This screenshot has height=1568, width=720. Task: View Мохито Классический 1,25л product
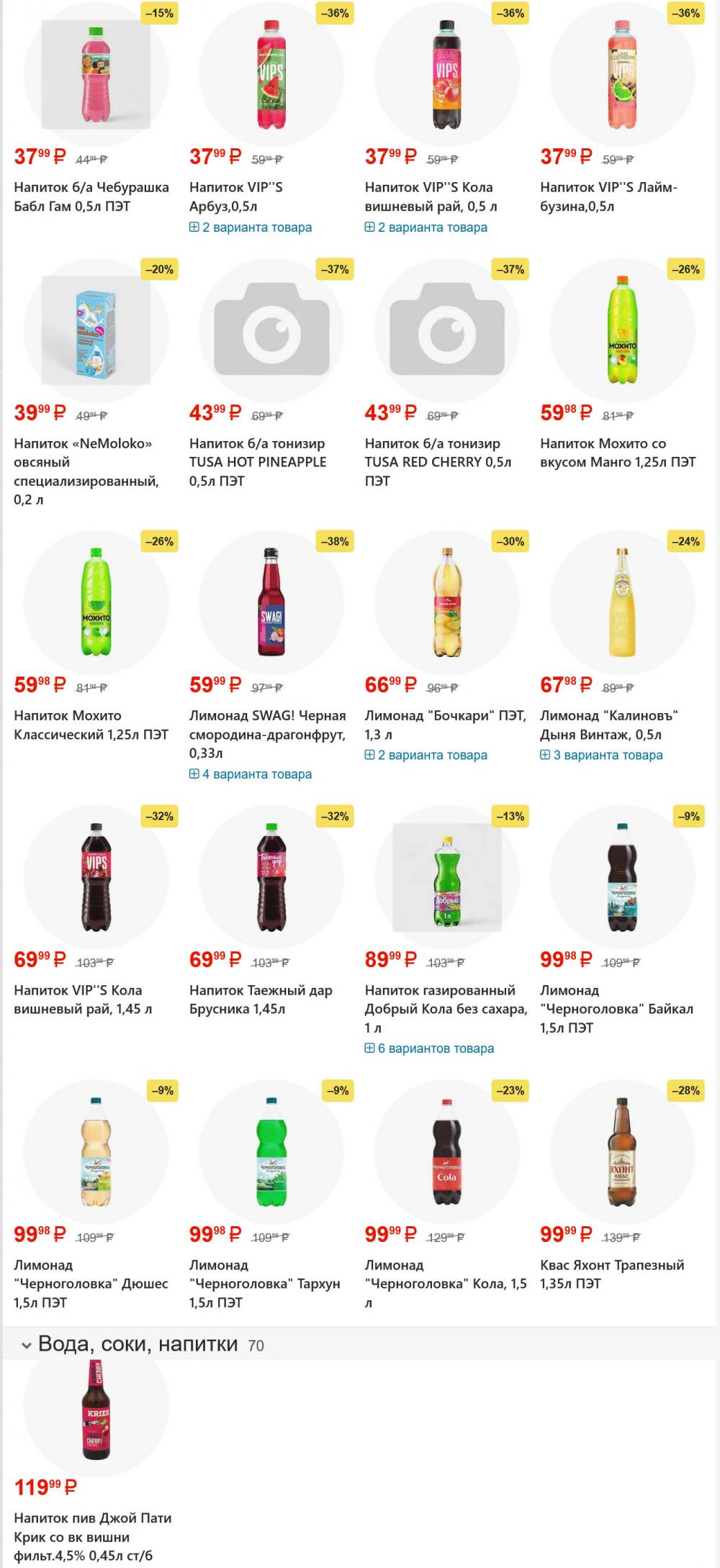[91, 725]
